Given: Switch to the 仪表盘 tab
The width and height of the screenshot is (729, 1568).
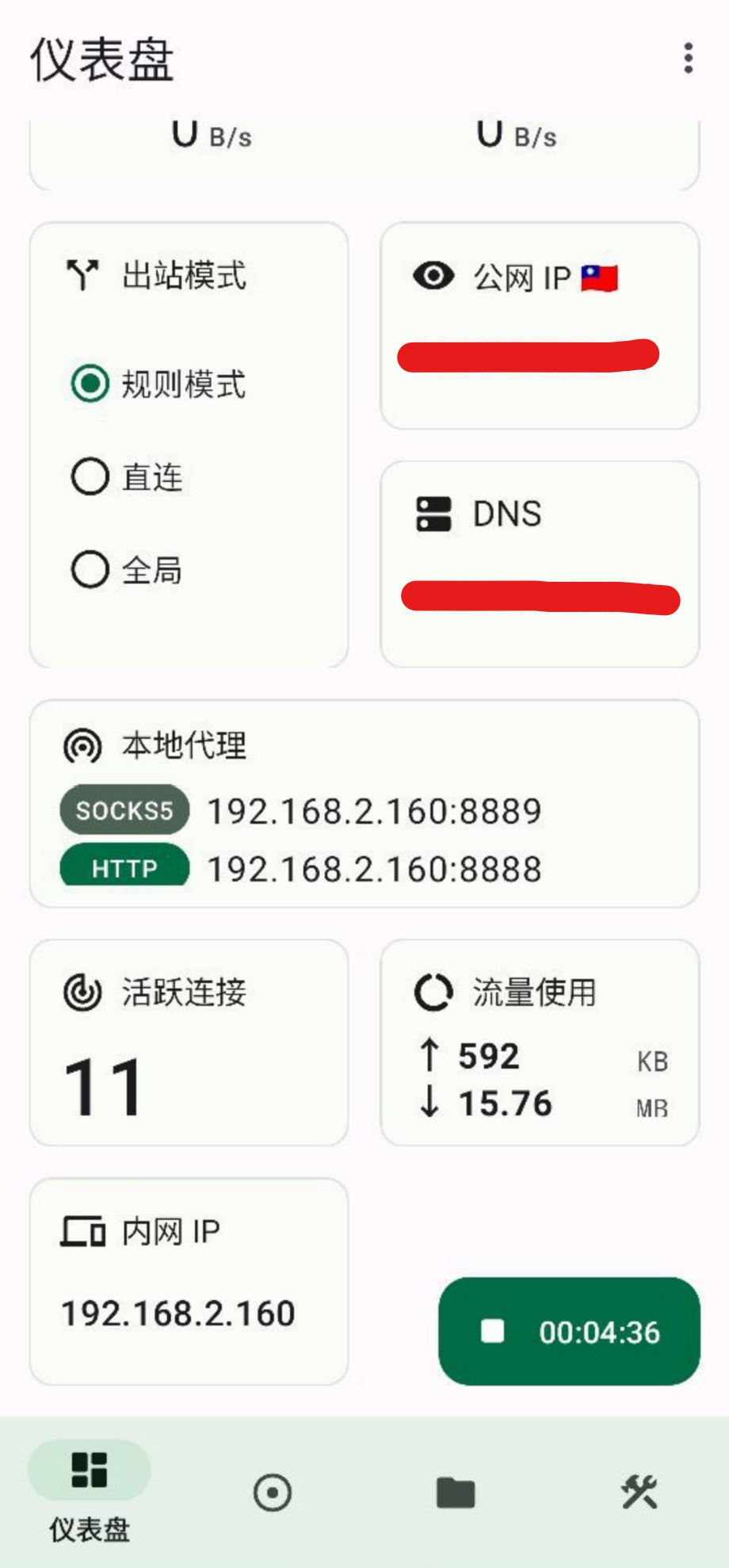Looking at the screenshot, I should point(90,1490).
